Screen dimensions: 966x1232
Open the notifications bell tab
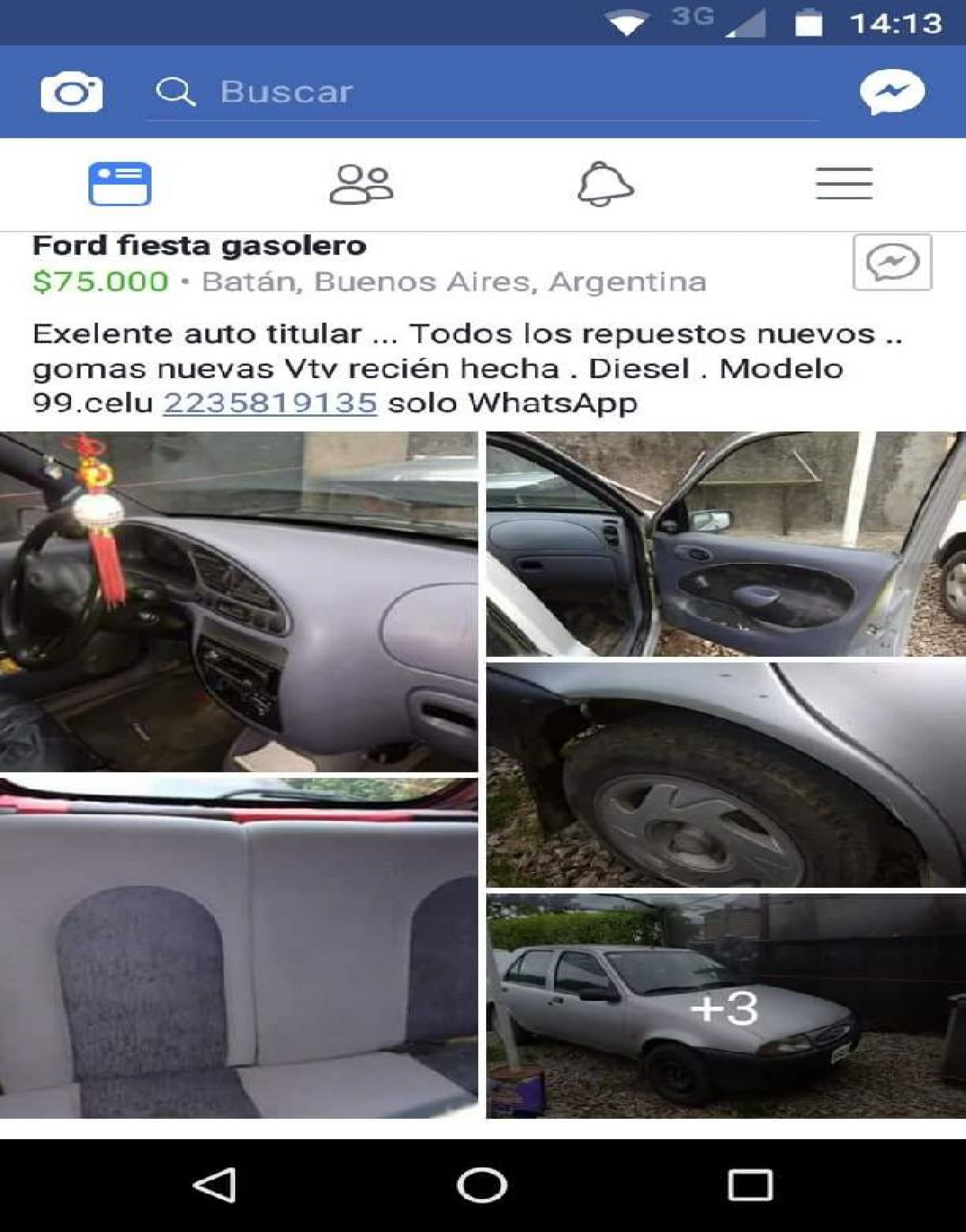[606, 184]
